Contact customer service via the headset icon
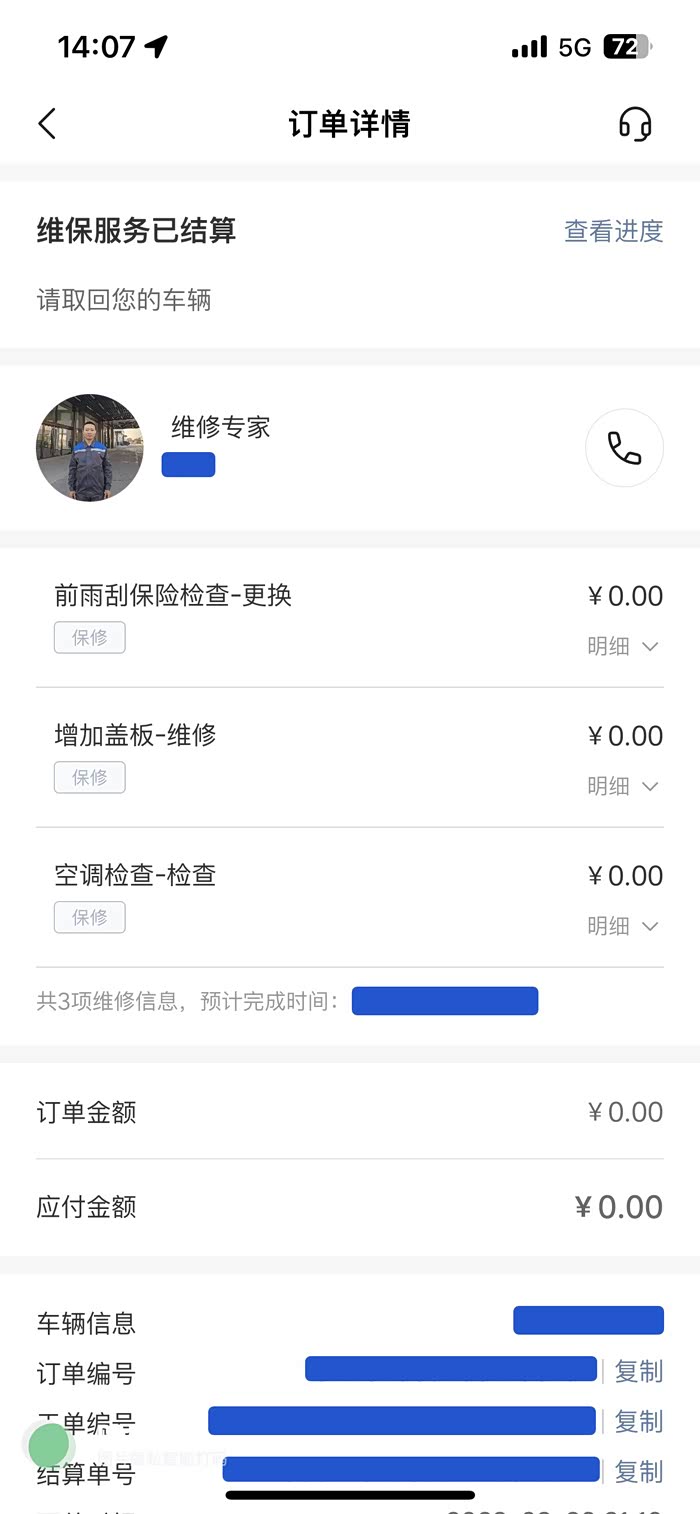700x1514 pixels. (x=635, y=124)
